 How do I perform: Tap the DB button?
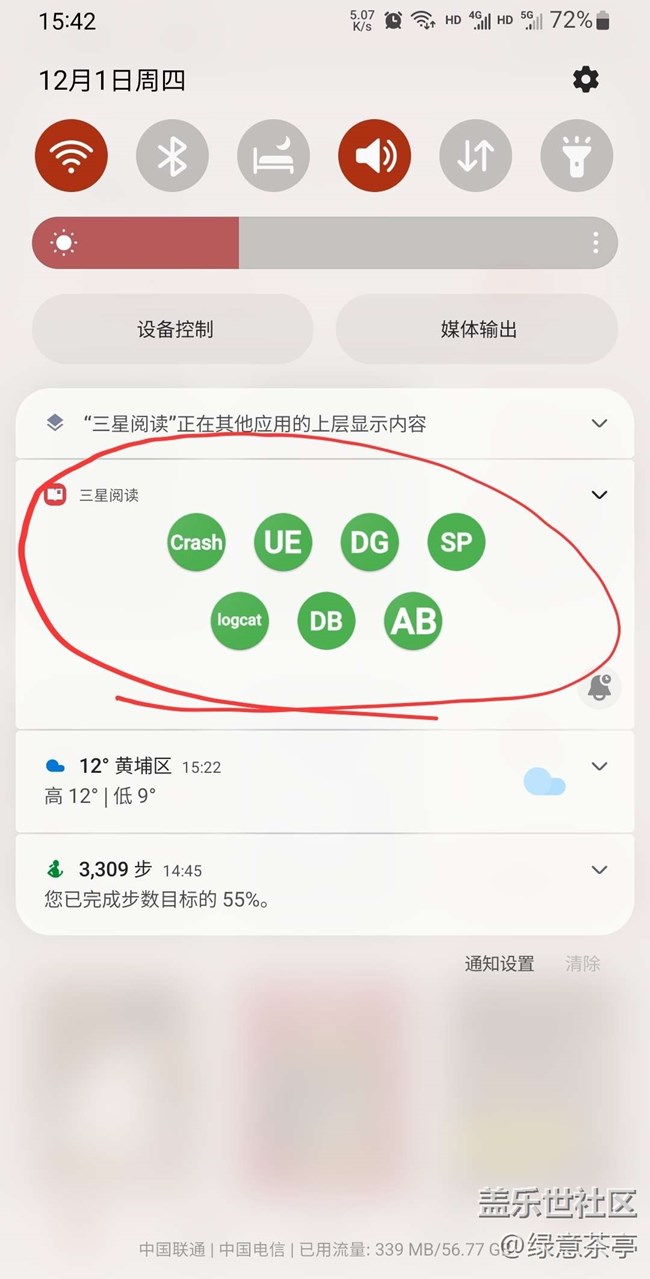point(326,621)
